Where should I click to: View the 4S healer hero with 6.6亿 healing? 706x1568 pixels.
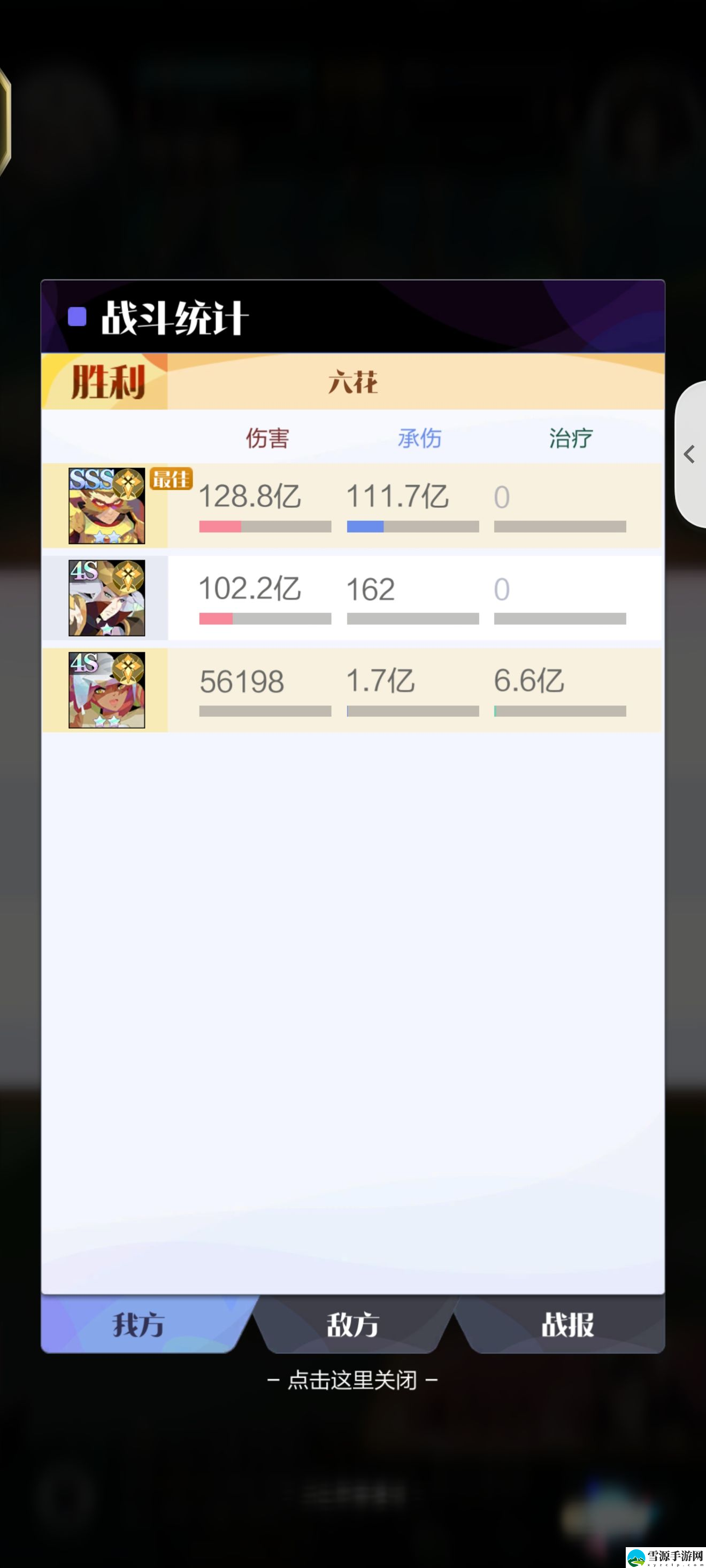106,690
